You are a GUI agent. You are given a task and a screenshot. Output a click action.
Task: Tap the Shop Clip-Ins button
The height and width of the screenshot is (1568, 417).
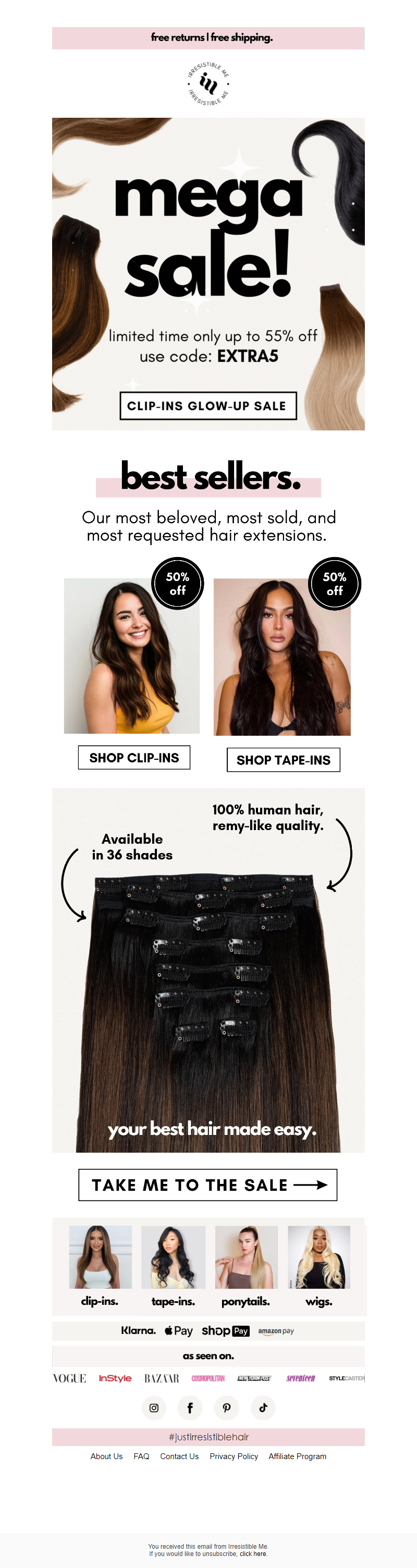134,758
